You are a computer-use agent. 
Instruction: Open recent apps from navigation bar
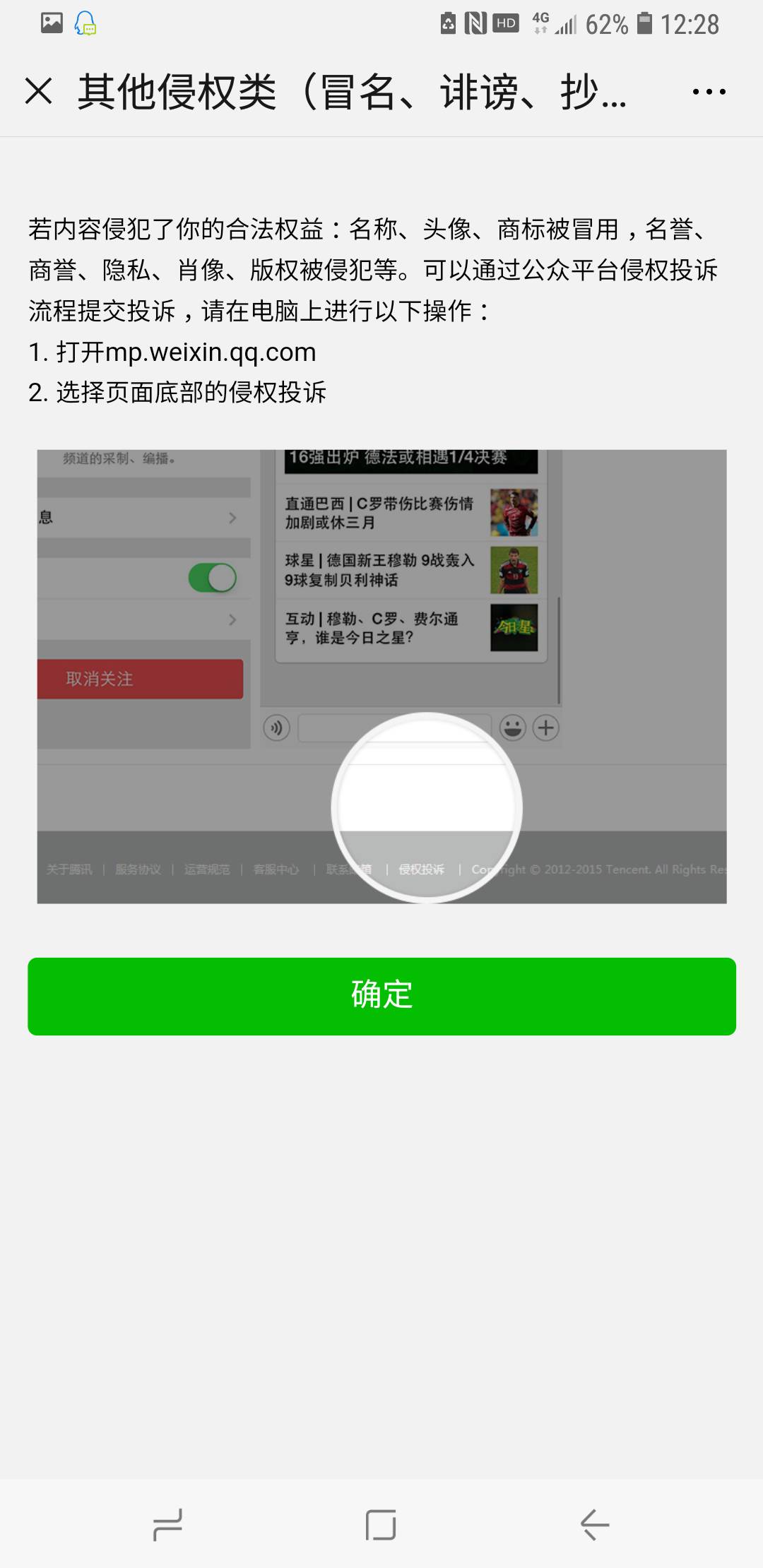point(167,1524)
